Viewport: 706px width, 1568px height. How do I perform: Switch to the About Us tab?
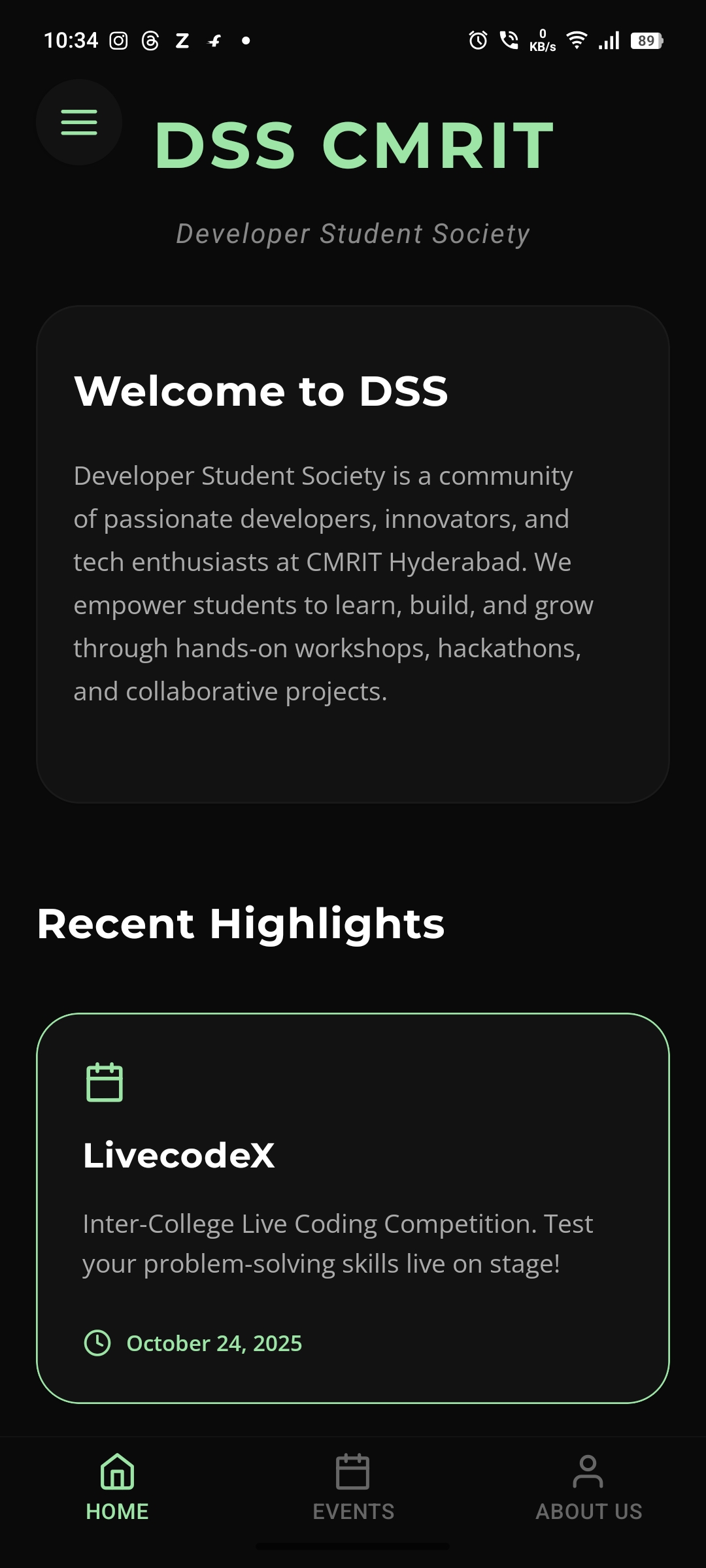(x=589, y=1490)
